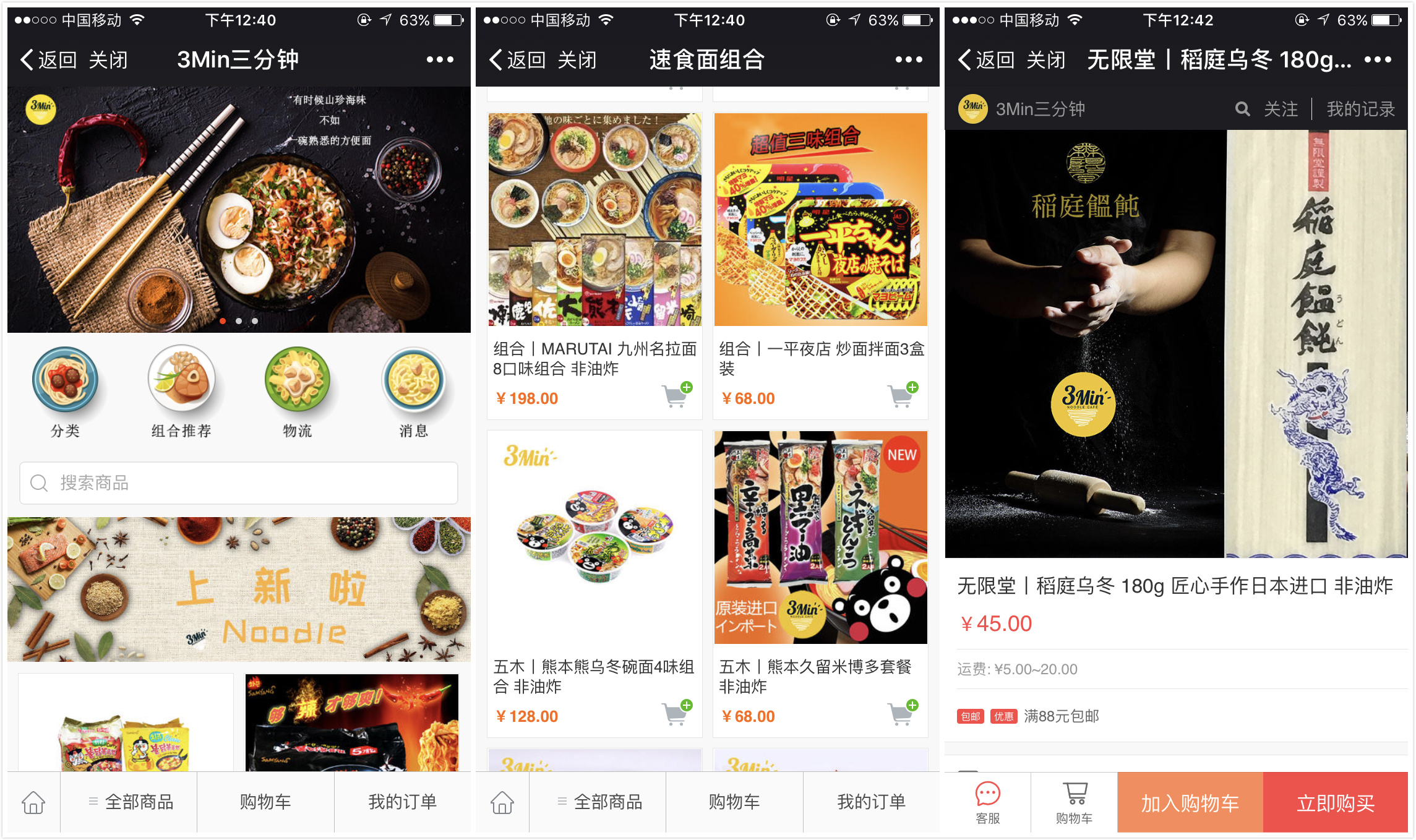1416x840 pixels.
Task: Close the 速食面组合 page with 关闭
Action: tap(577, 60)
